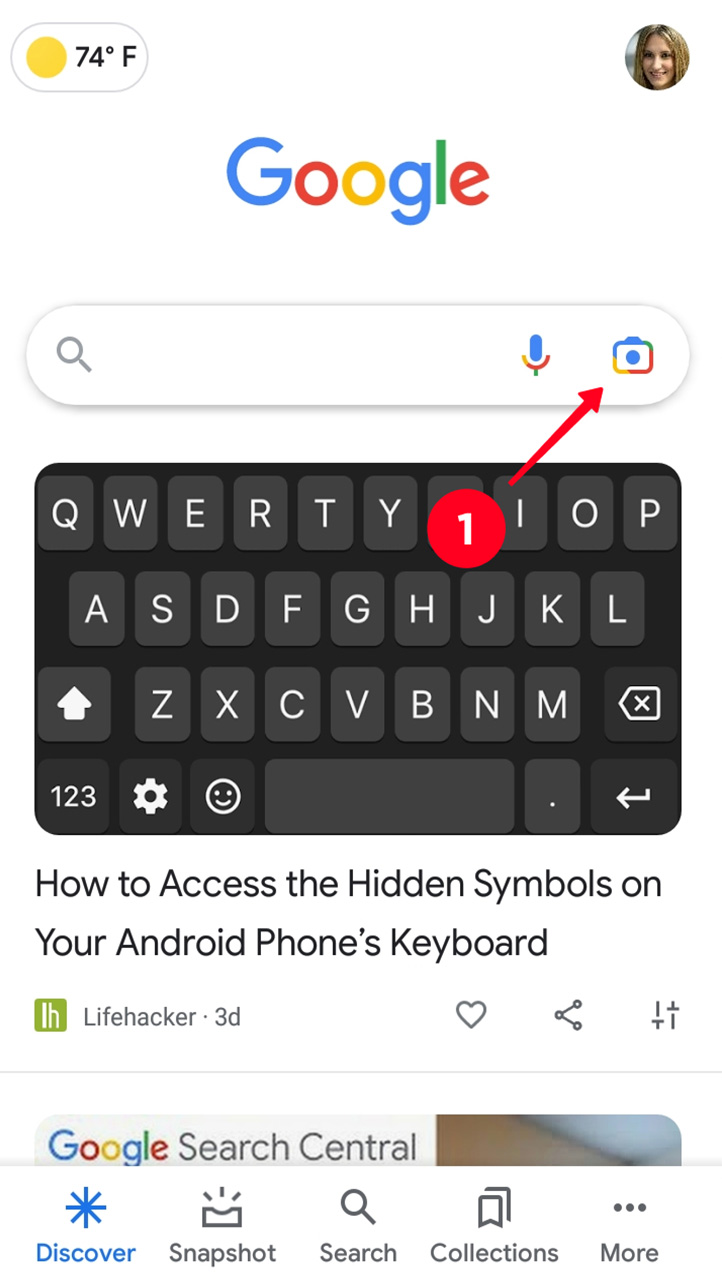This screenshot has height=1280, width=722.
Task: Share the Lifehacker article
Action: 568,1016
